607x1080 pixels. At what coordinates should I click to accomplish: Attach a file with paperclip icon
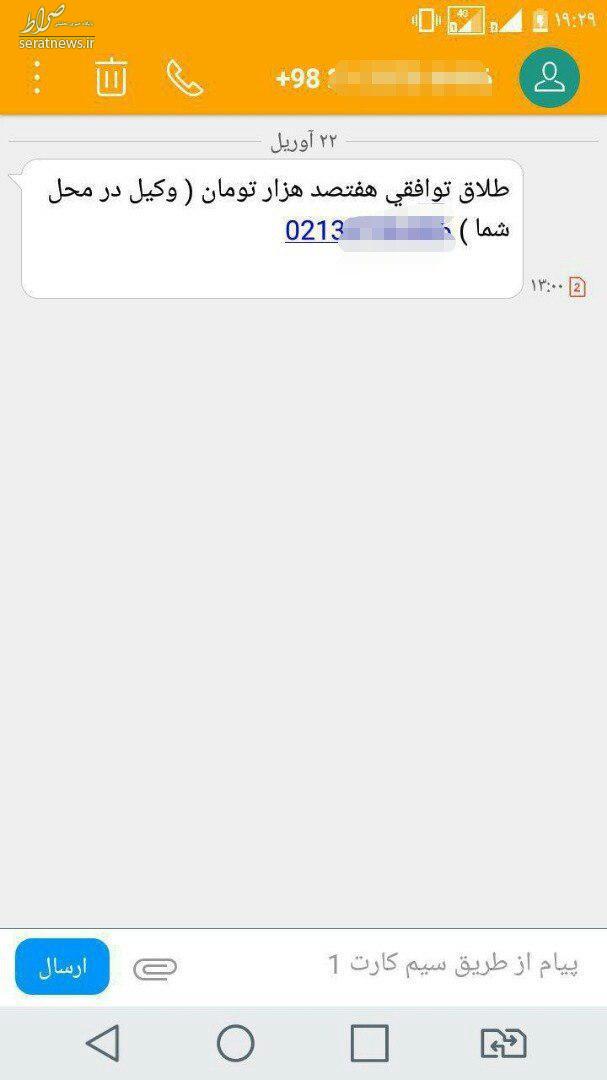pos(155,967)
